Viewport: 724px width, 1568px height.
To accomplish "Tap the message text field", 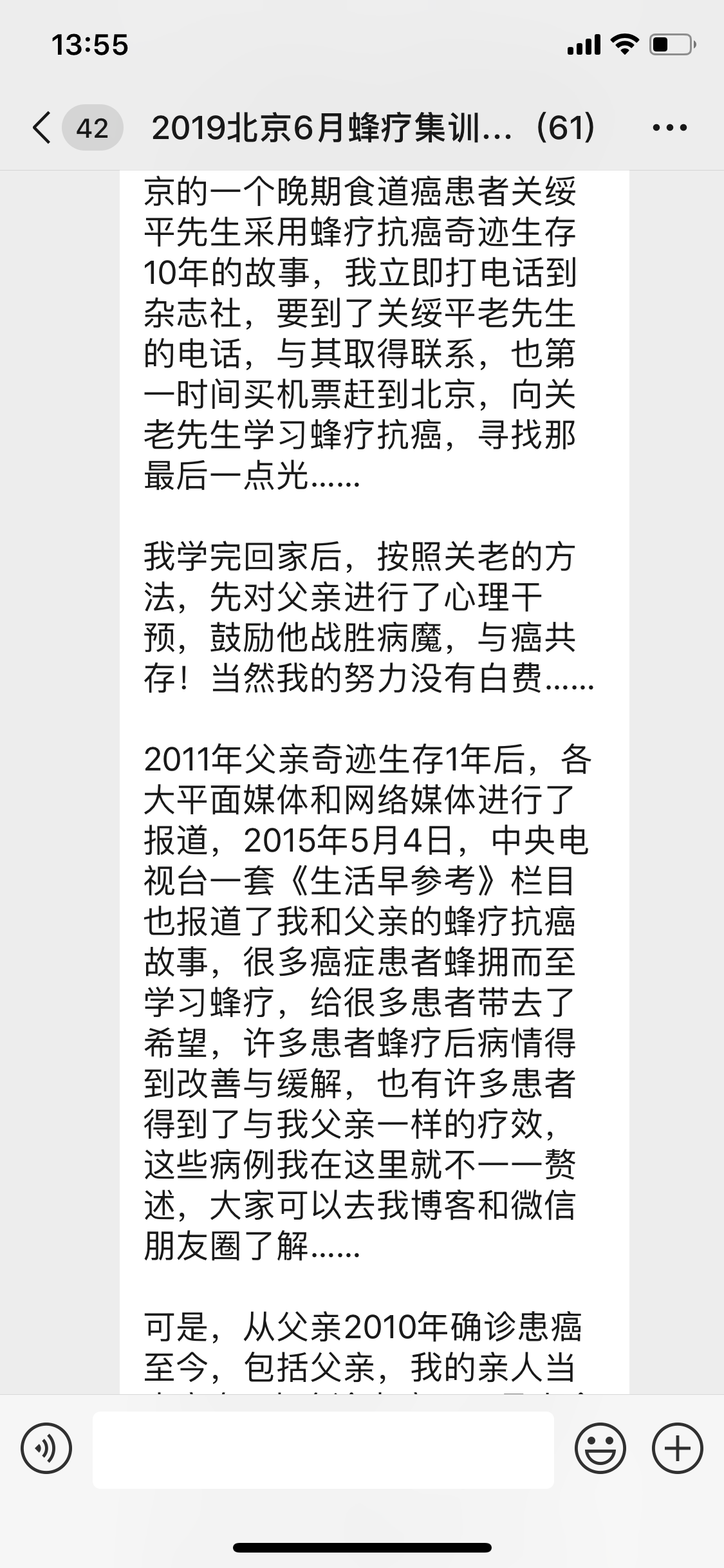I will [323, 1450].
